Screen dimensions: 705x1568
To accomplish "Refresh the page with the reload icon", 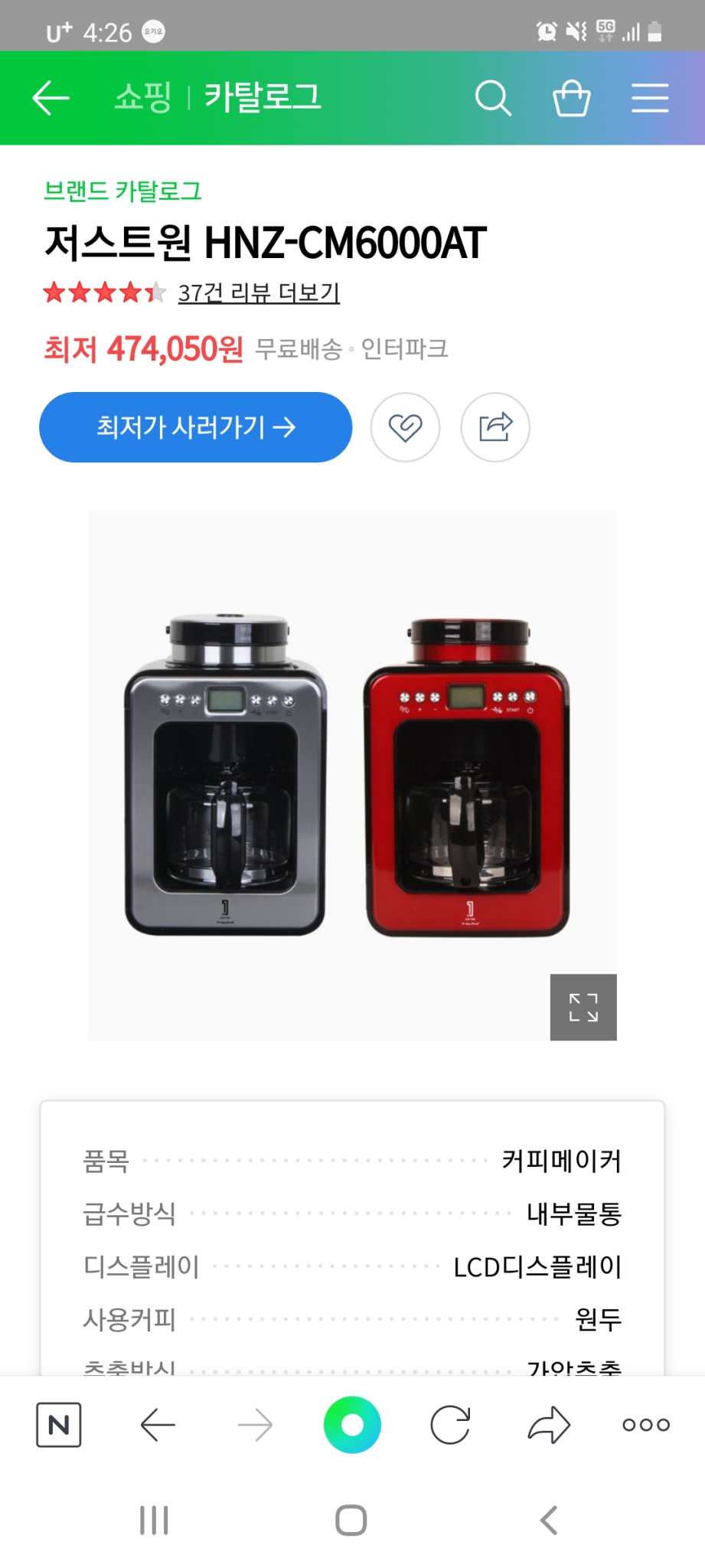I will (451, 1424).
